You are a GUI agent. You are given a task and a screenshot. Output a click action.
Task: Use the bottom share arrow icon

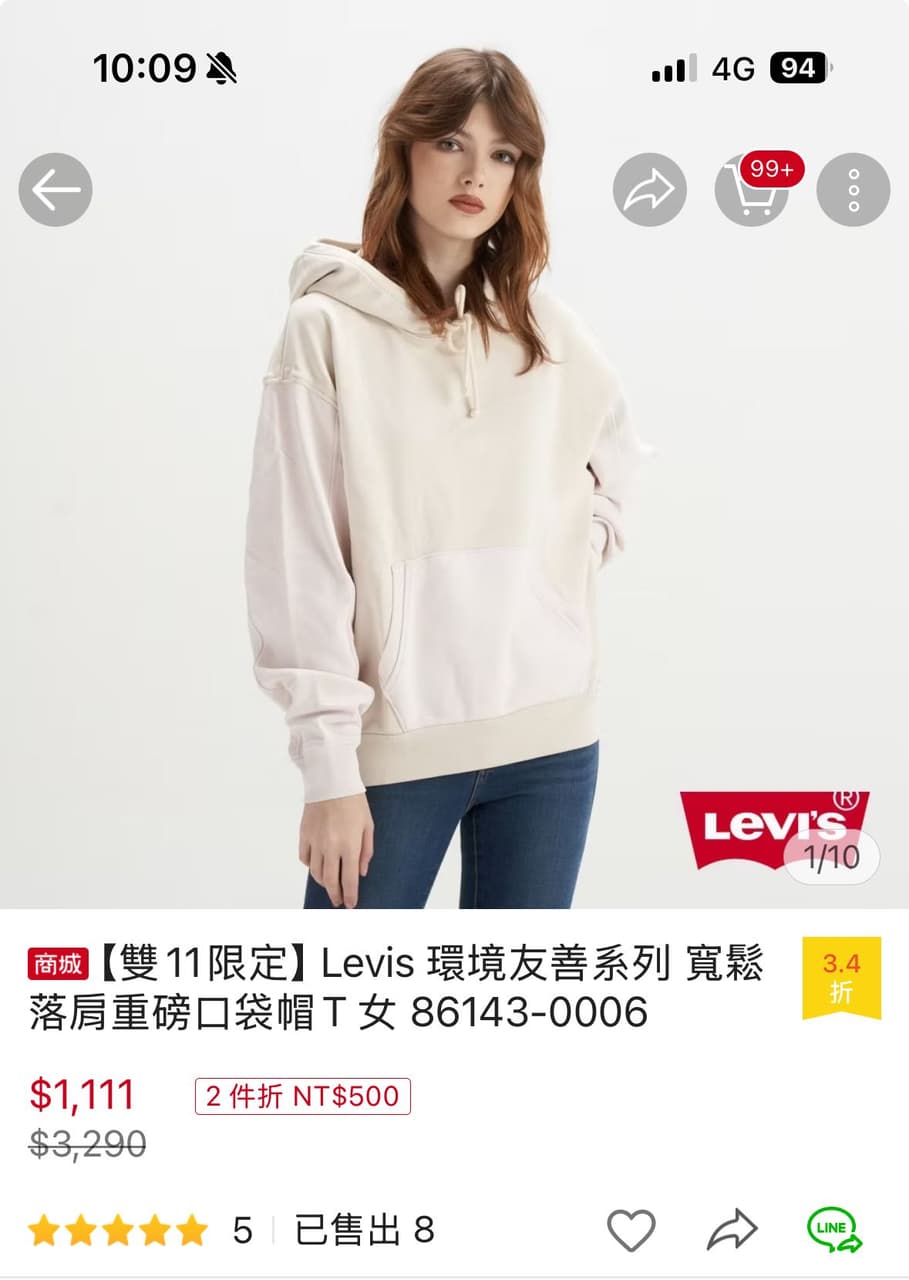(x=735, y=1230)
